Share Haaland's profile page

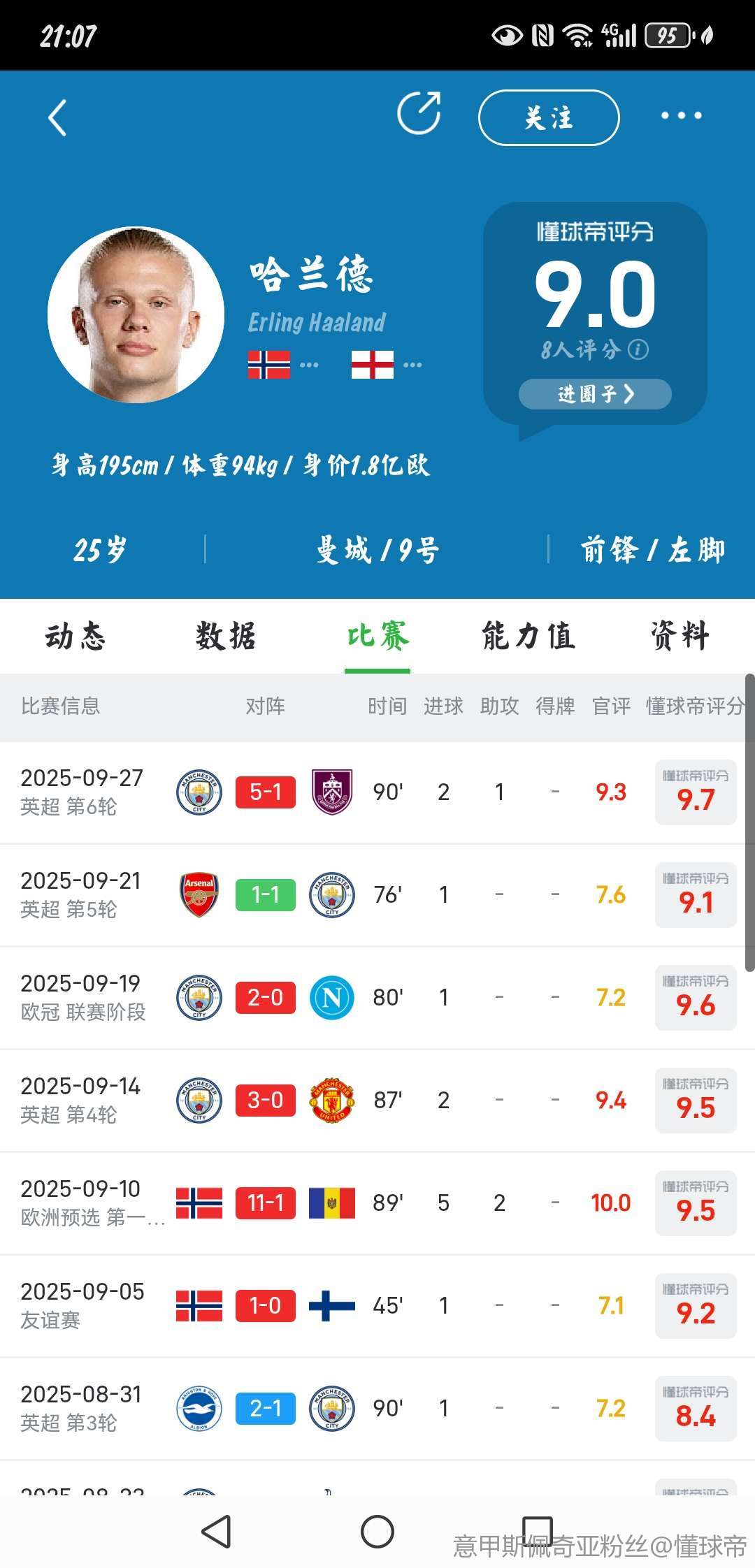coord(419,113)
